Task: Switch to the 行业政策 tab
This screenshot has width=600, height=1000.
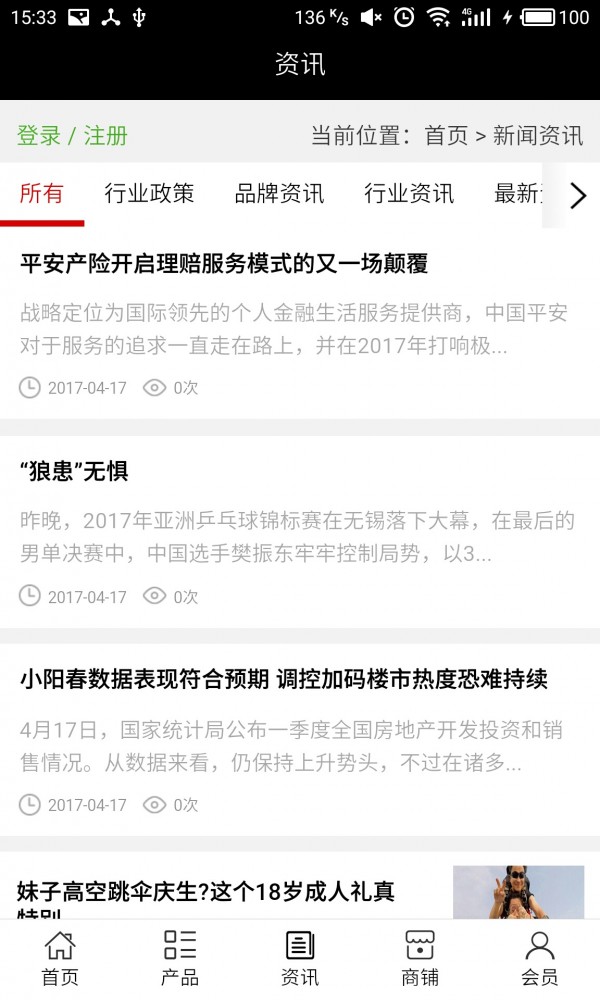Action: 149,194
